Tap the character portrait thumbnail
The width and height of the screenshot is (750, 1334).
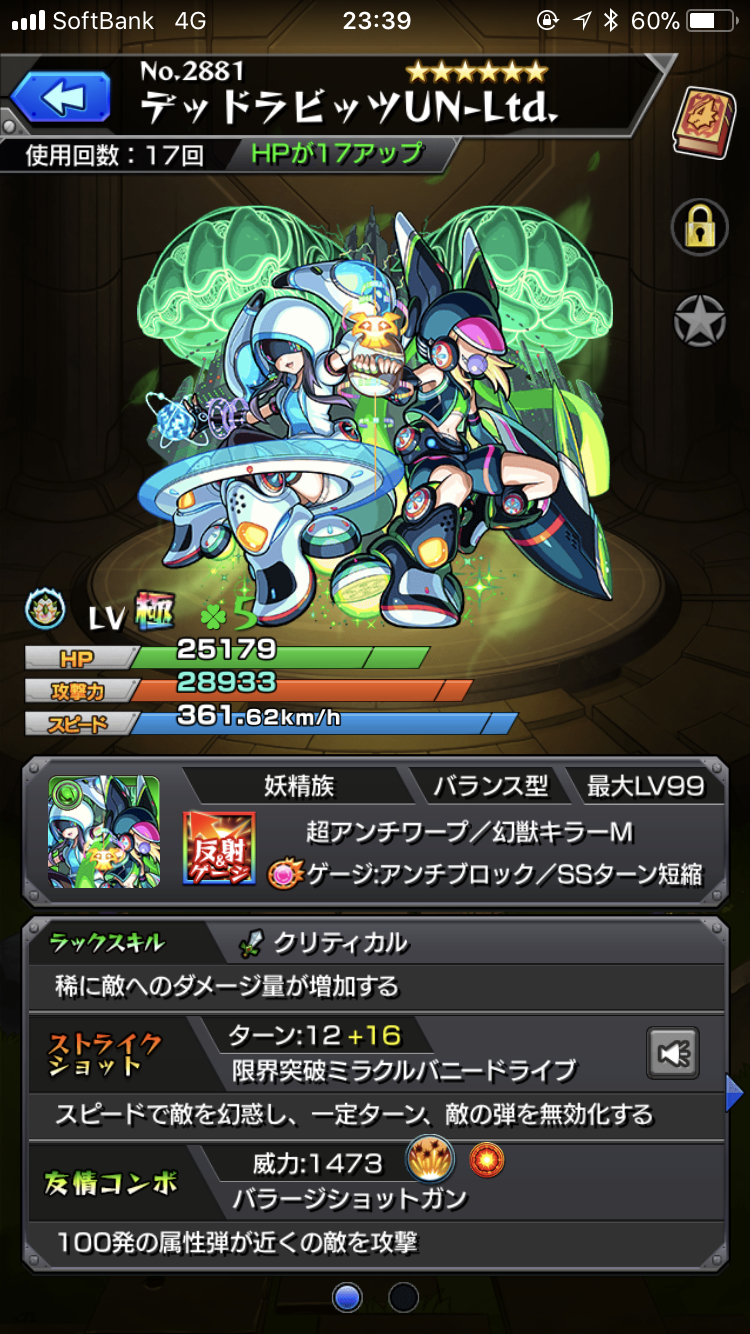coord(104,832)
